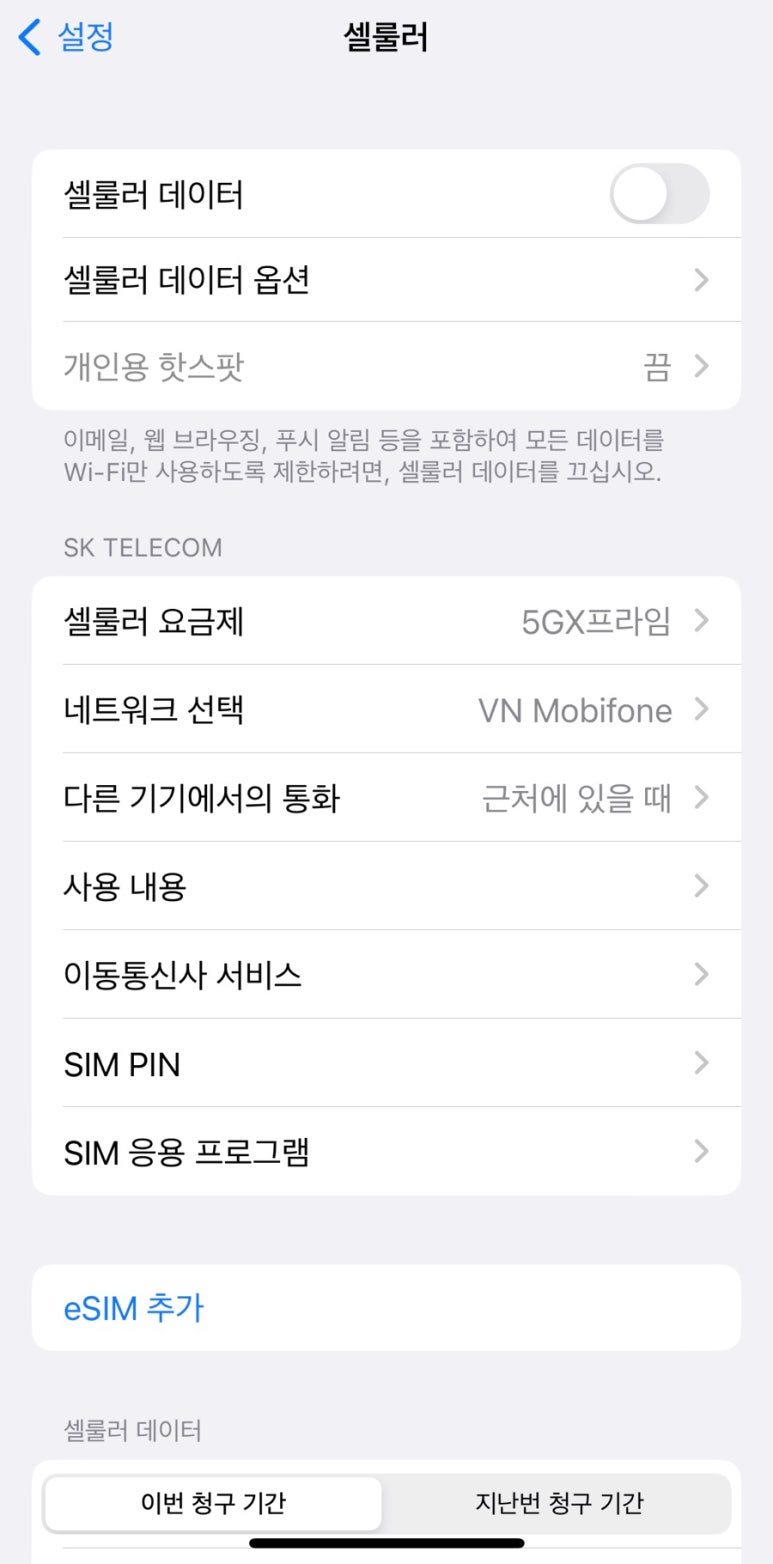Open SIM 응용 프로그램

(x=386, y=1151)
